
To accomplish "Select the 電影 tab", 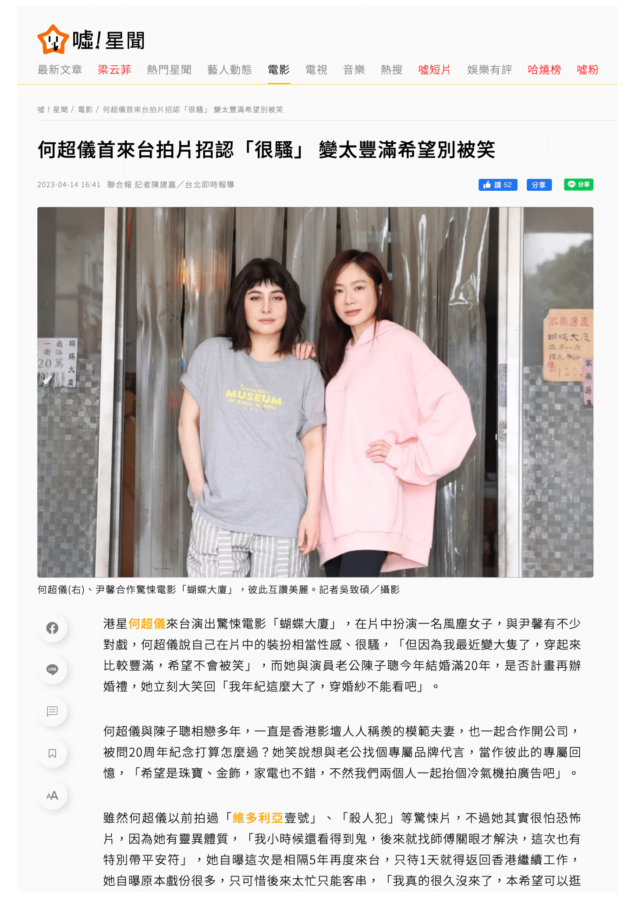I will click(278, 70).
